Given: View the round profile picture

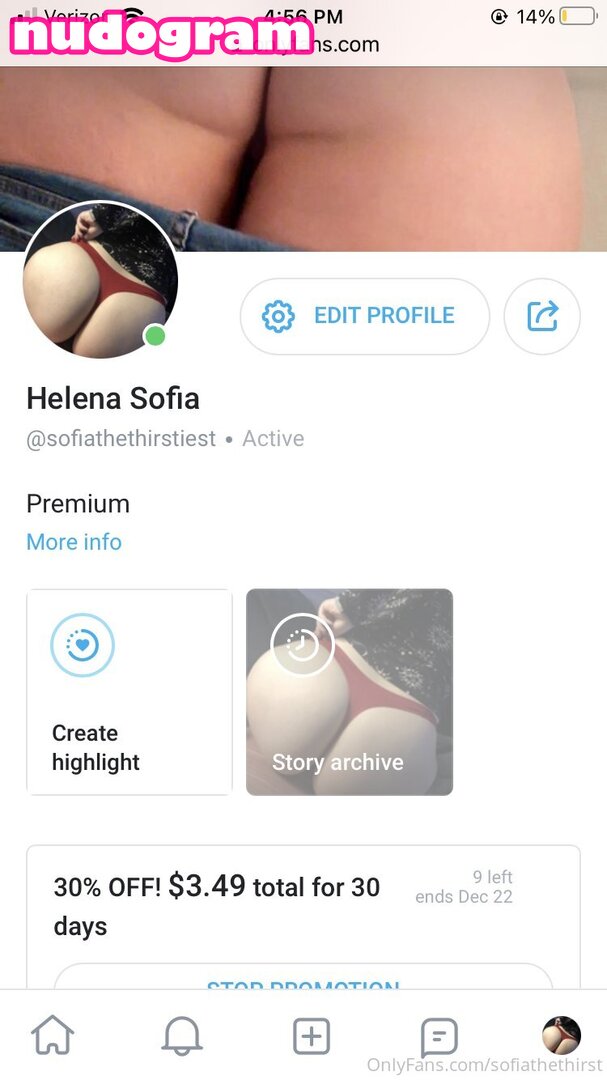Looking at the screenshot, I should pyautogui.click(x=100, y=280).
